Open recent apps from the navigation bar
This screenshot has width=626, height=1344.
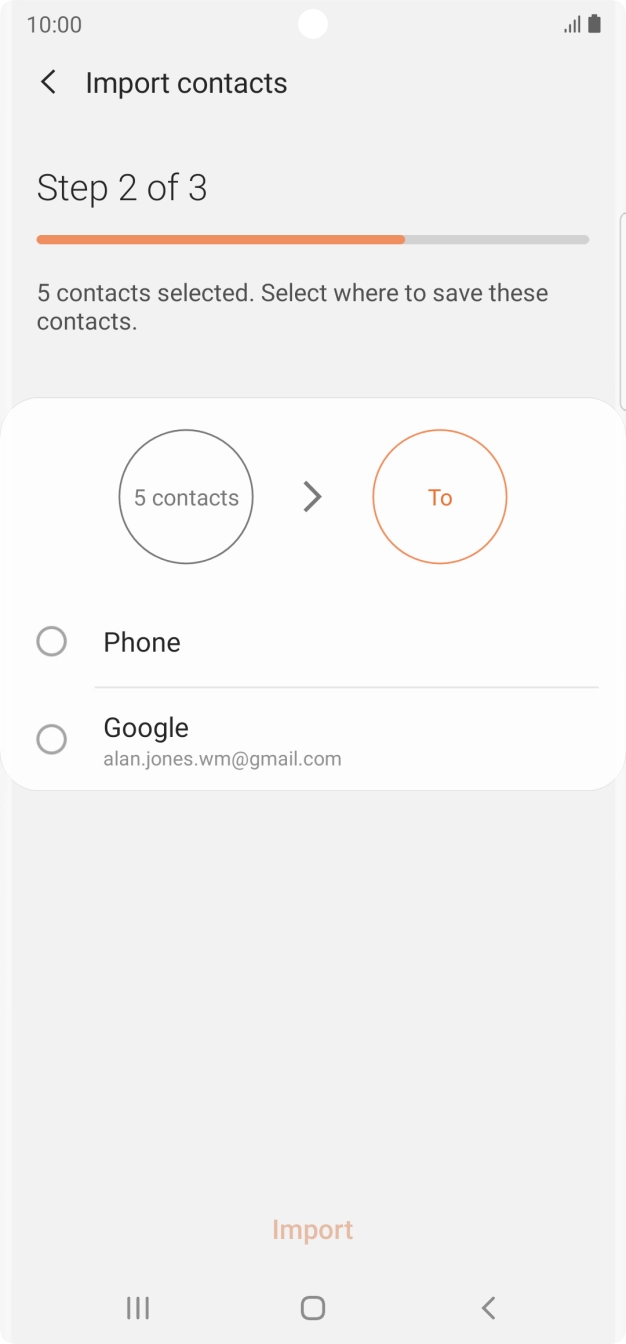tap(138, 1307)
